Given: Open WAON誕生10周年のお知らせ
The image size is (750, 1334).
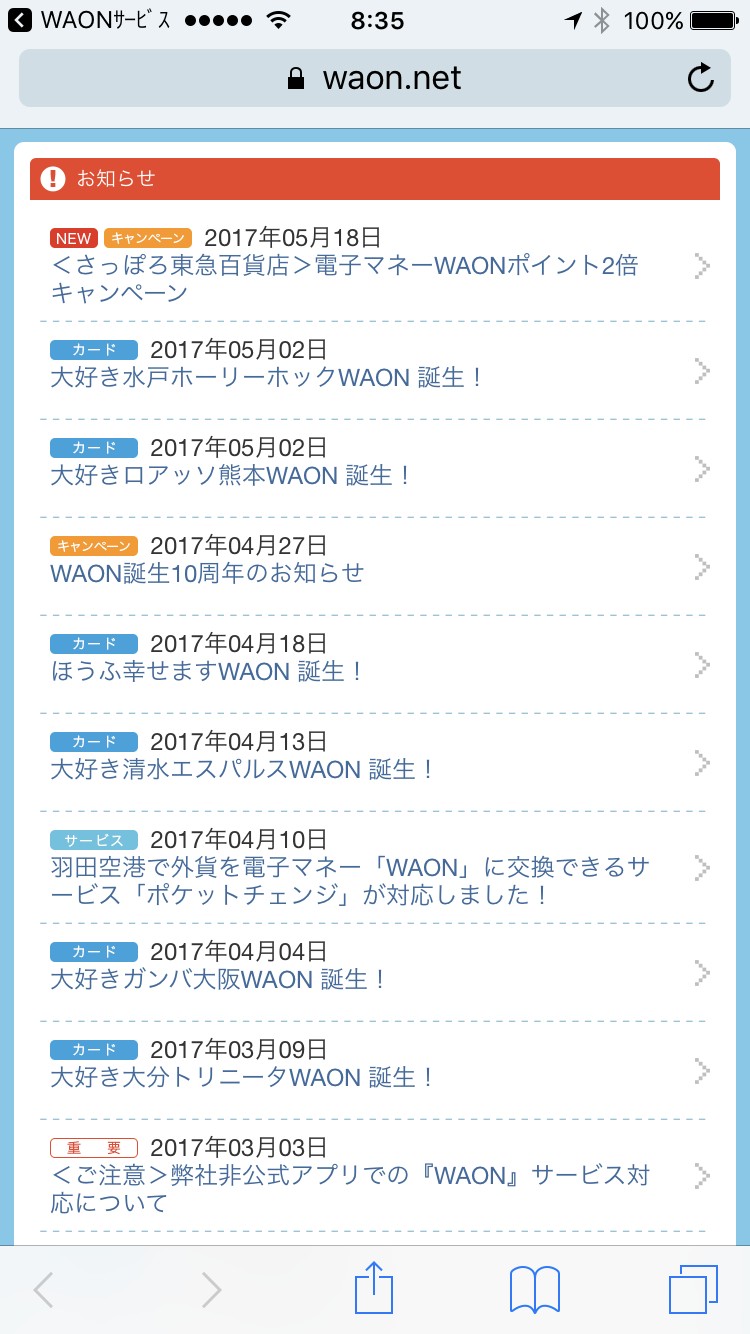Looking at the screenshot, I should point(207,574).
